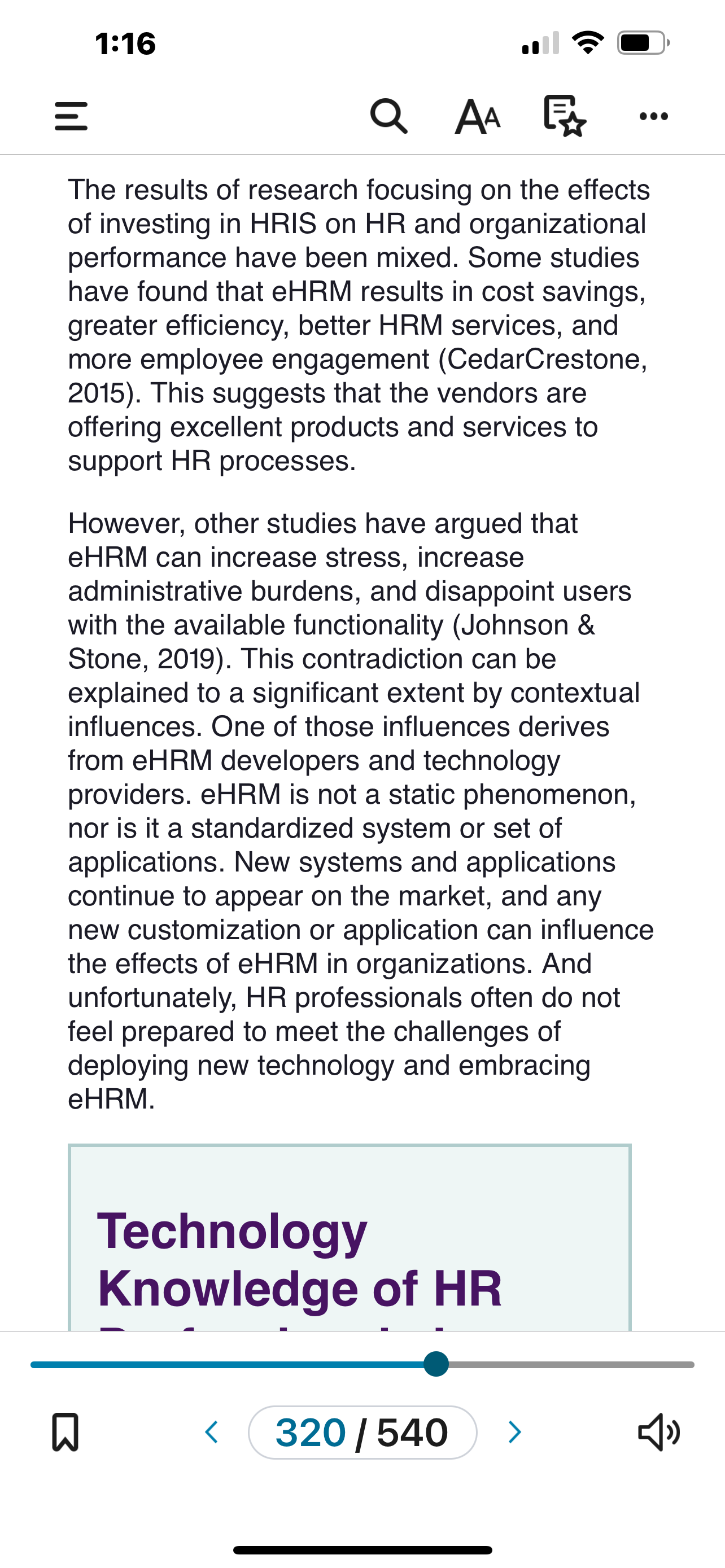
Task: Bookmark the current page
Action: [65, 1431]
